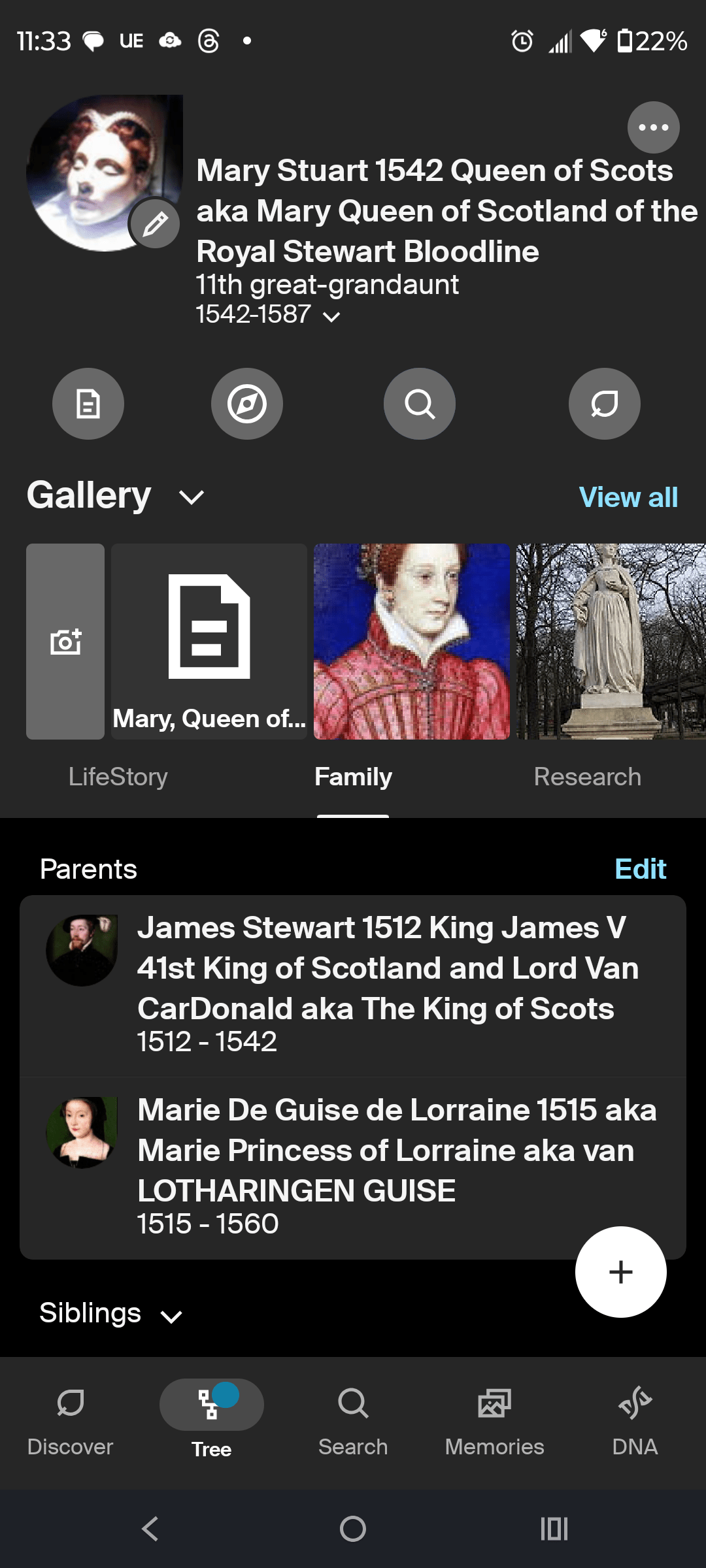Select the compass explore icon
This screenshot has height=1568, width=706.
[247, 403]
